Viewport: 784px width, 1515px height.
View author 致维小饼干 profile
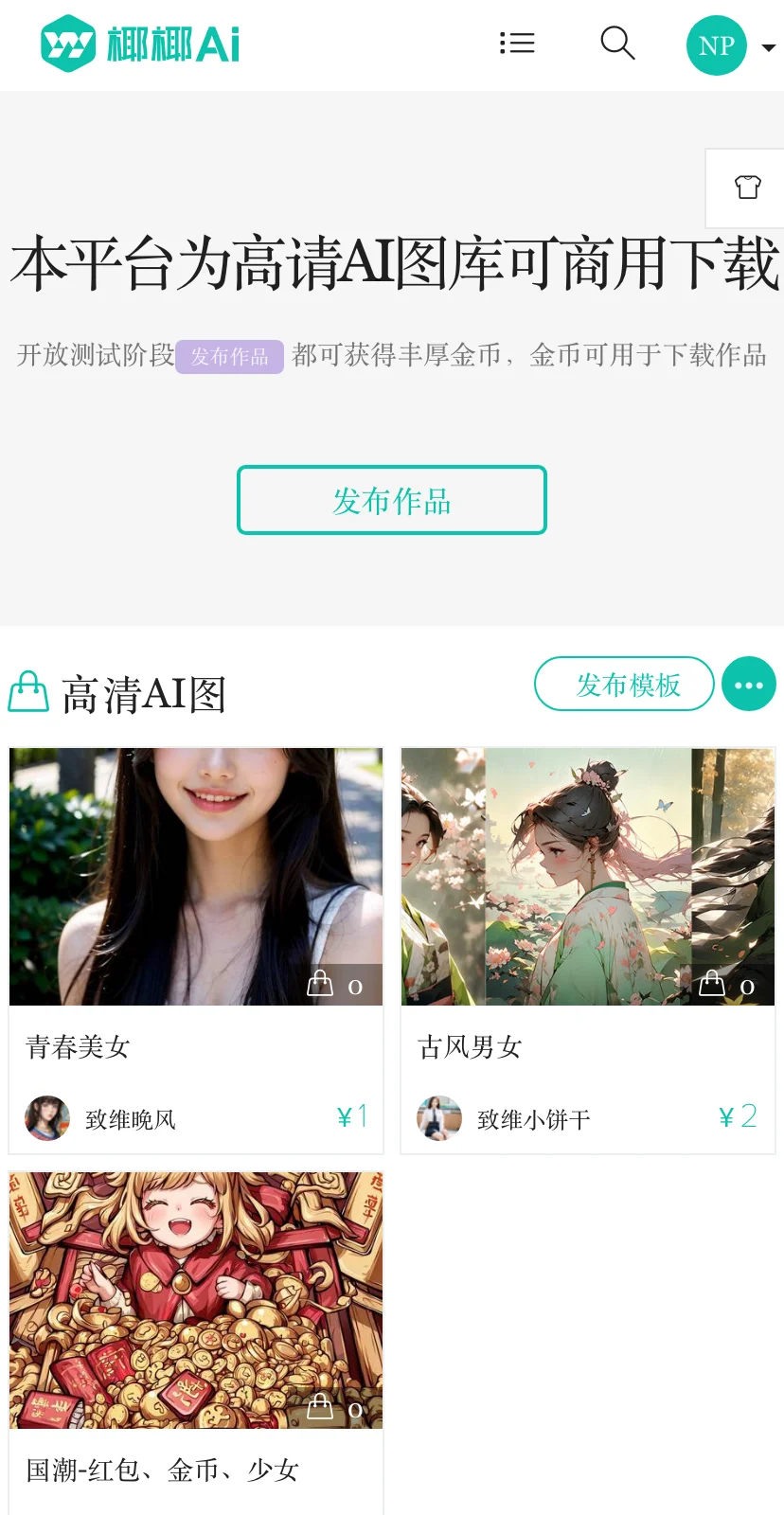(533, 1119)
